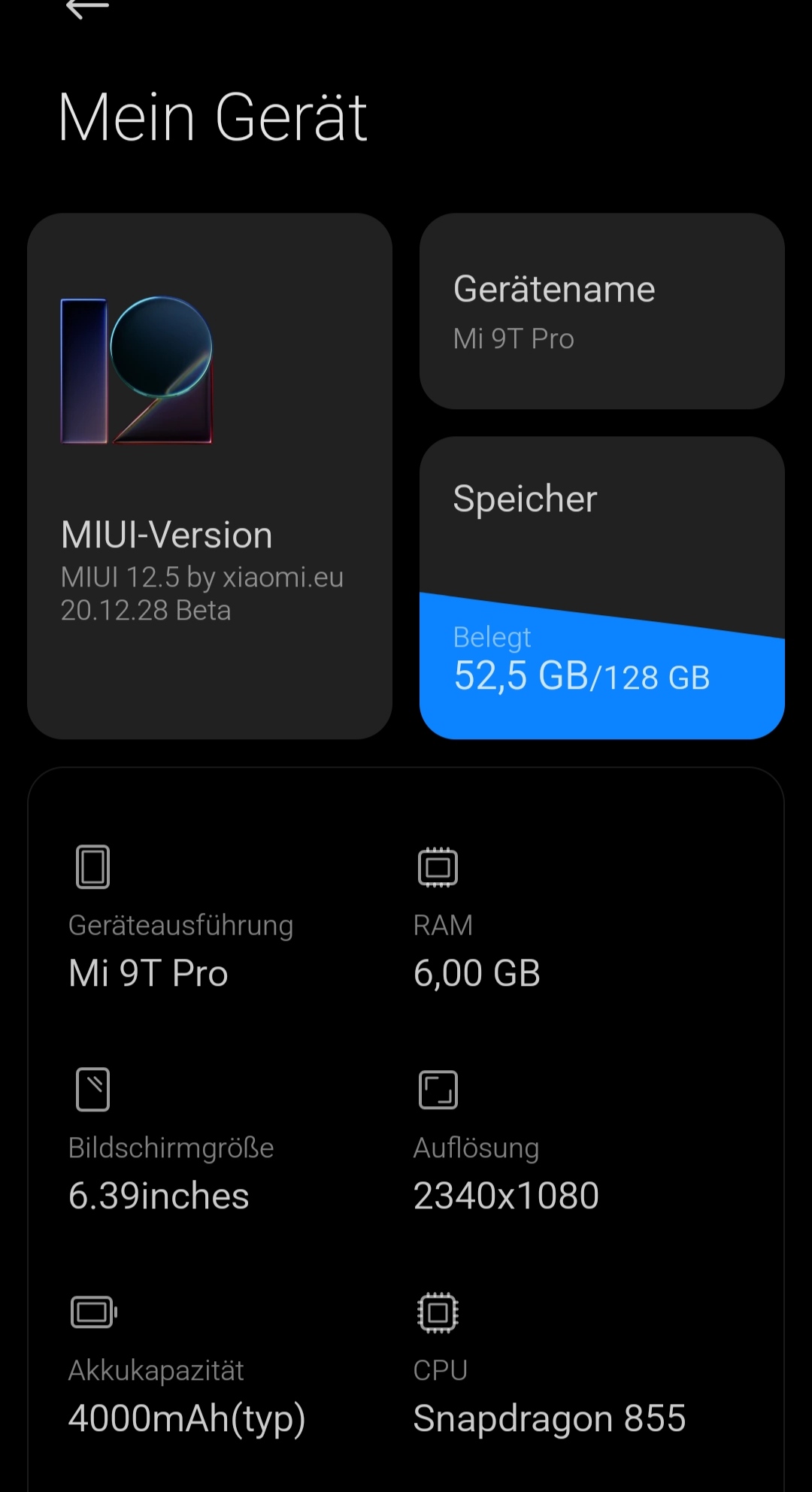Open the Speicher storage card
This screenshot has width=812, height=1492.
pyautogui.click(x=601, y=587)
